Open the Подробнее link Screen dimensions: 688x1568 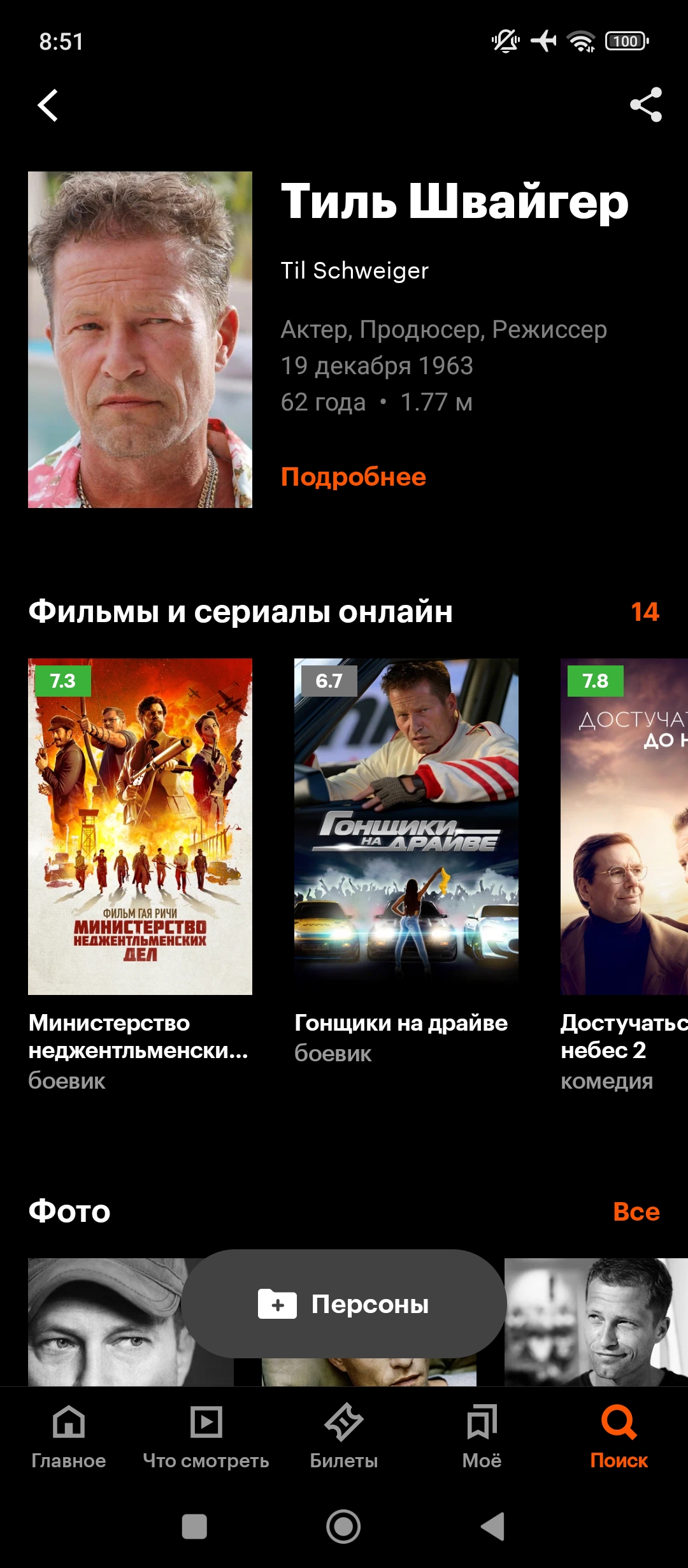pyautogui.click(x=354, y=477)
